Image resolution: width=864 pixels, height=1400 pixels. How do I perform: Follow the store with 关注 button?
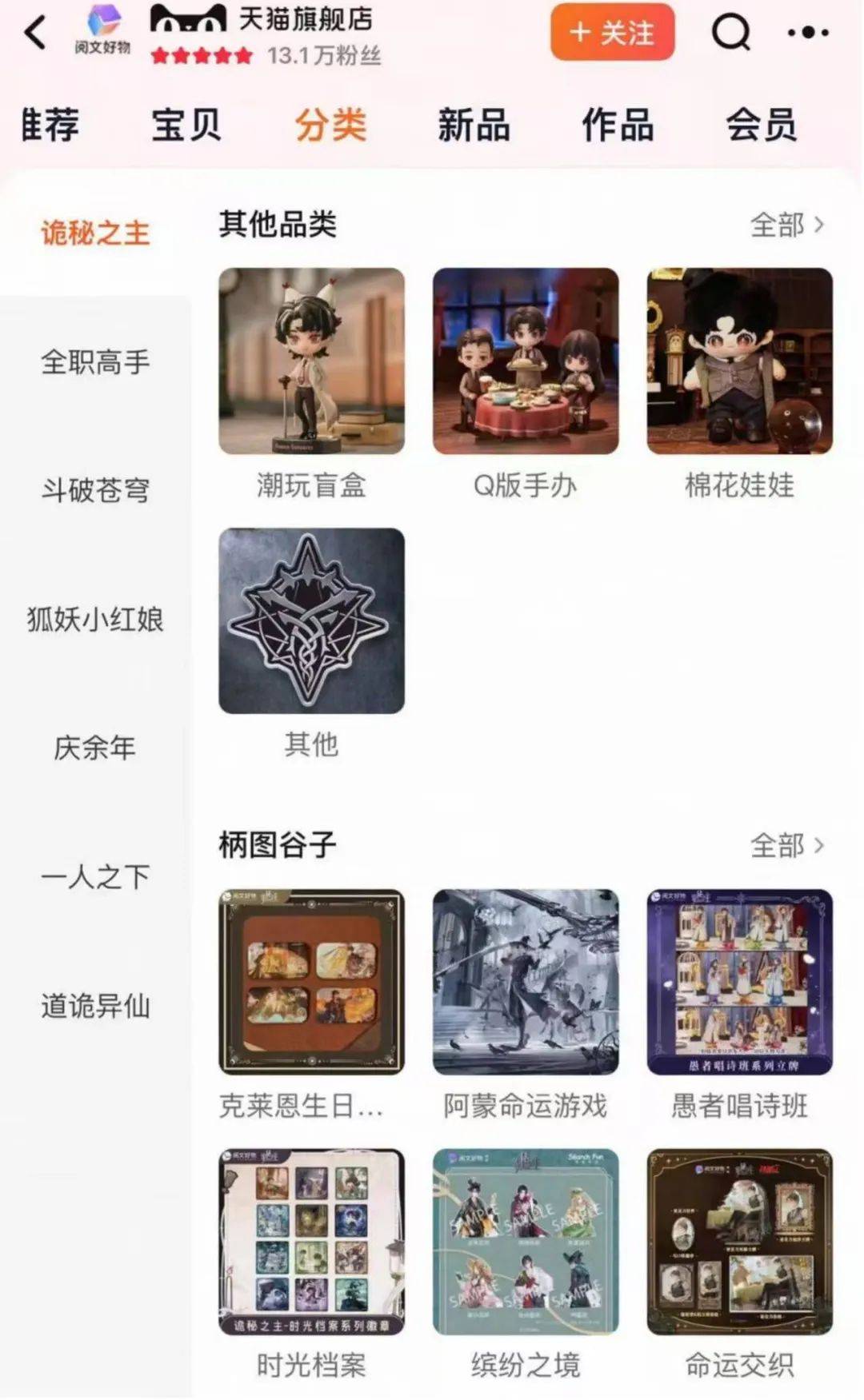click(x=612, y=33)
